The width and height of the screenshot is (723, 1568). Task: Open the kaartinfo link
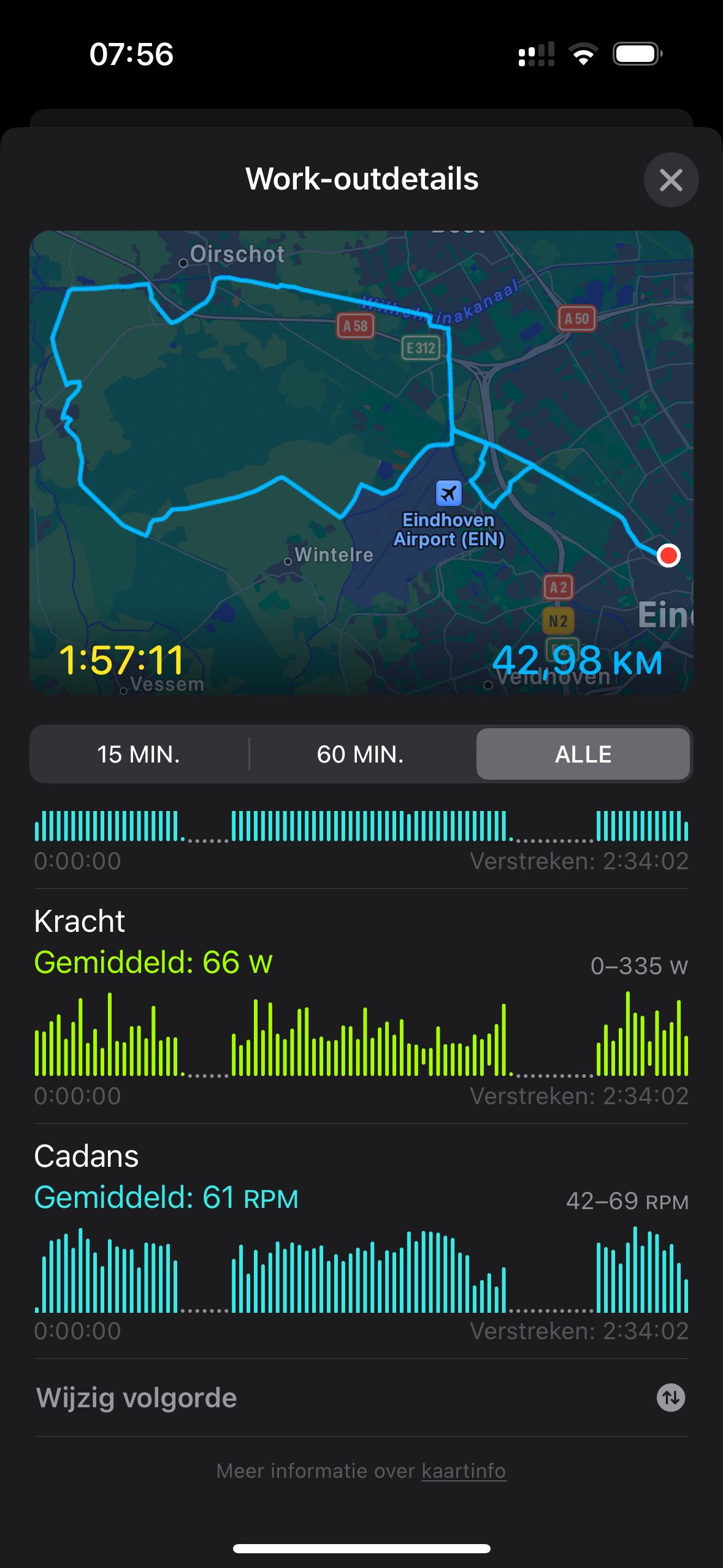[x=464, y=1471]
